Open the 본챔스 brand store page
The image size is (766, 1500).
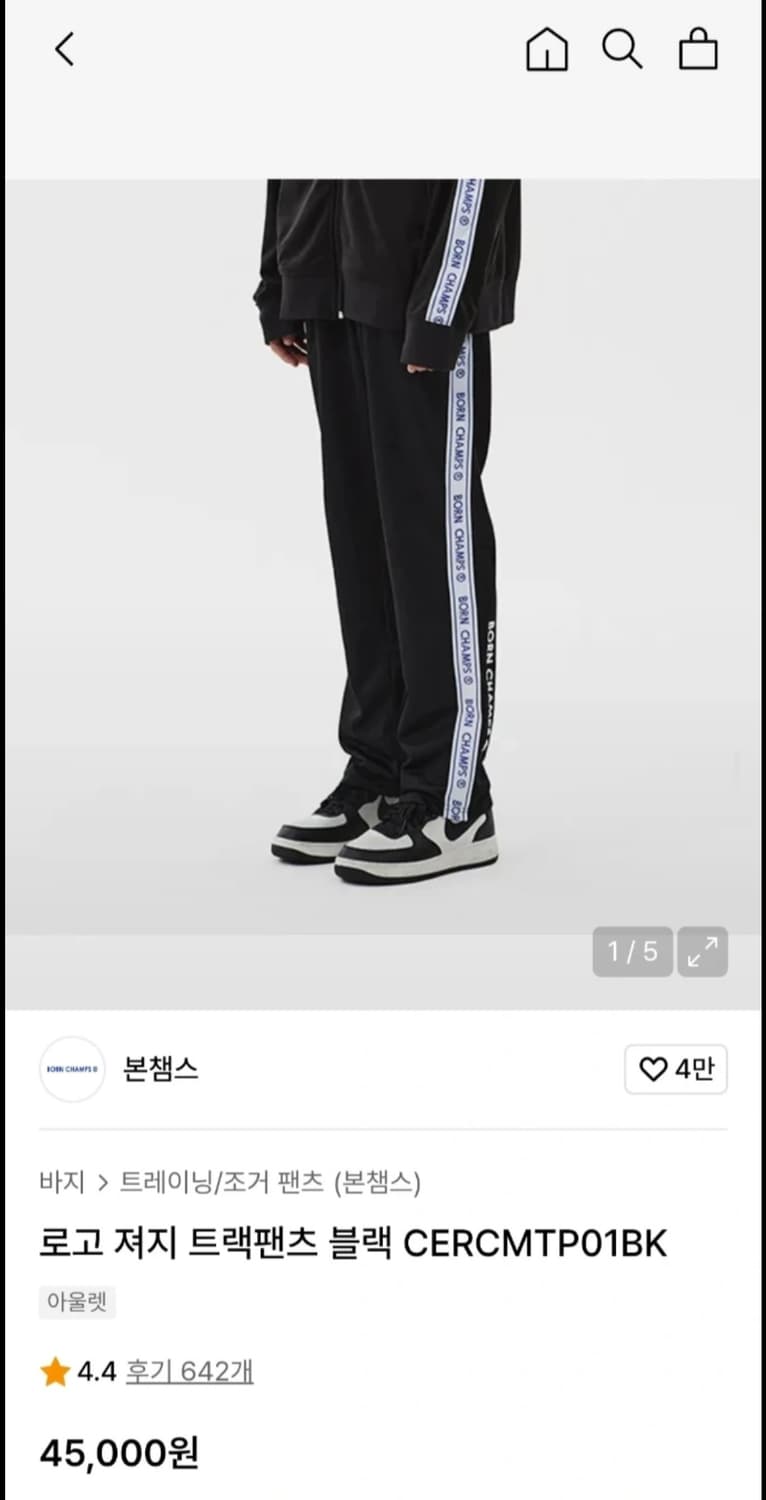160,1069
